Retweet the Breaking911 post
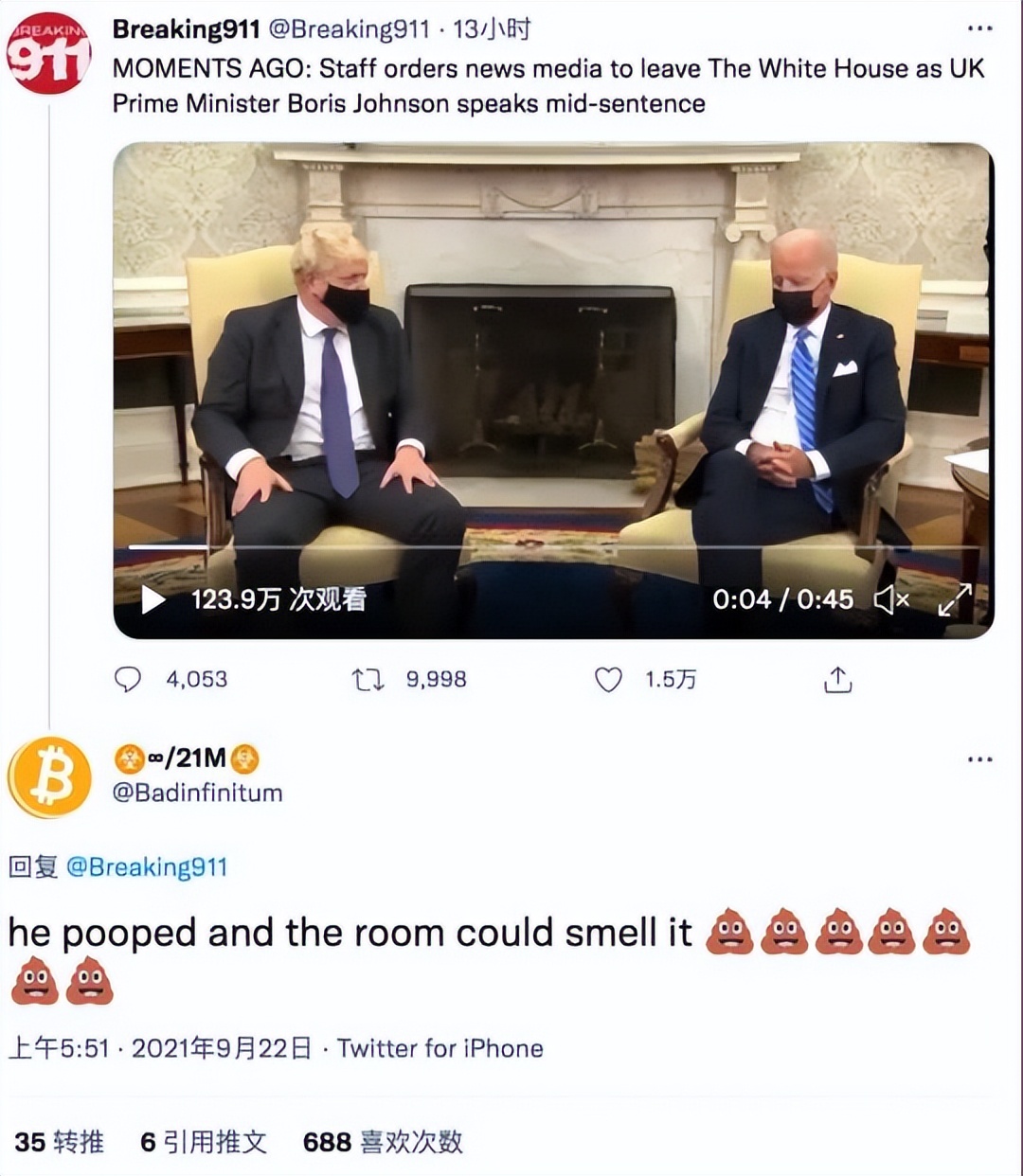Screen dimensions: 1023x1176 [x=368, y=679]
